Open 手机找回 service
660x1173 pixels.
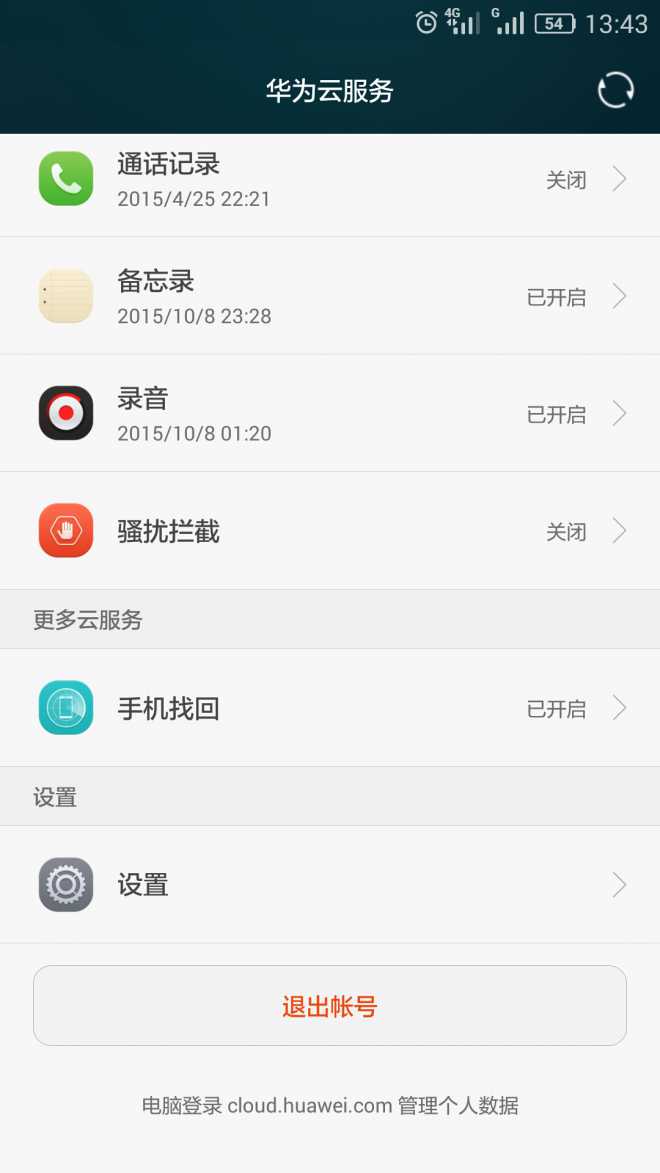(x=330, y=708)
